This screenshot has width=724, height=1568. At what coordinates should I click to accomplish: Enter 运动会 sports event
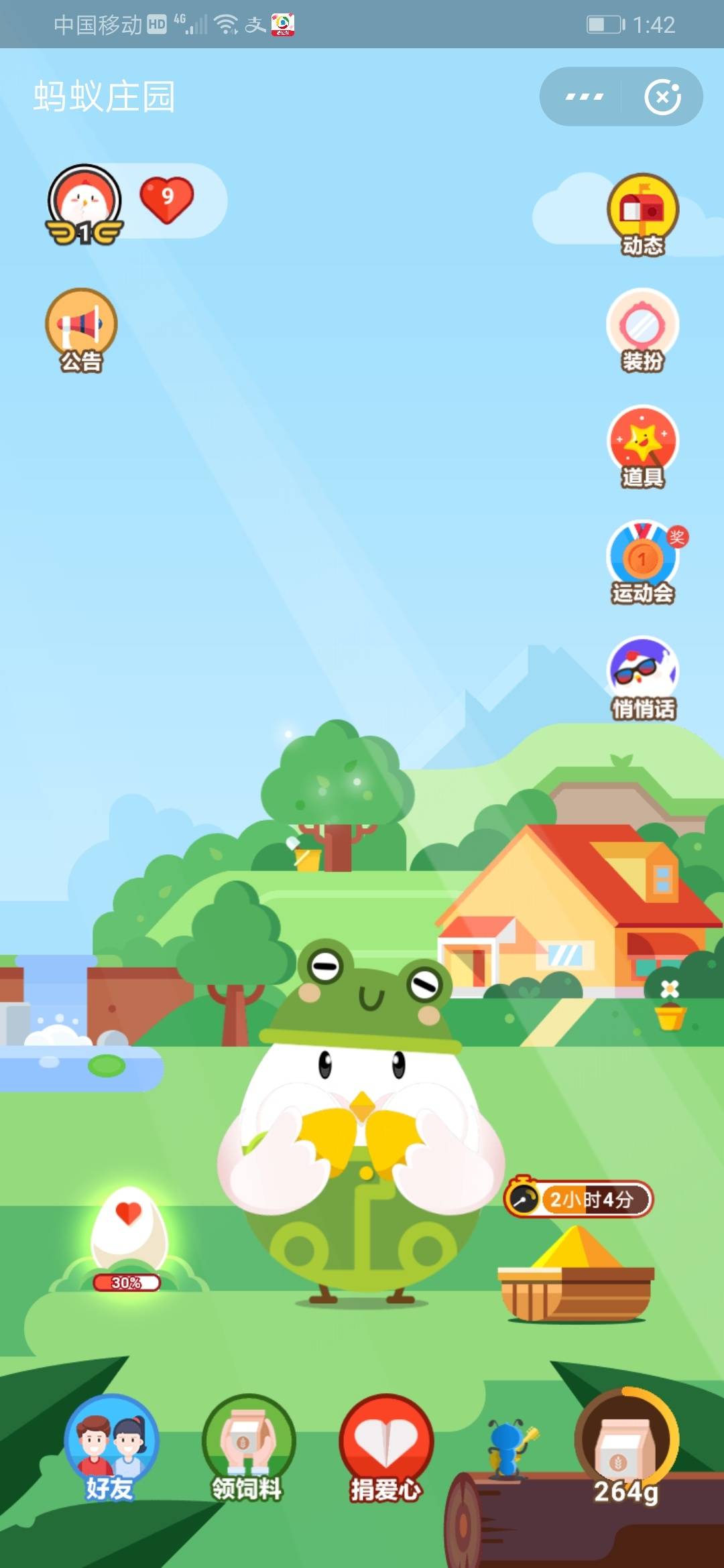[x=642, y=562]
